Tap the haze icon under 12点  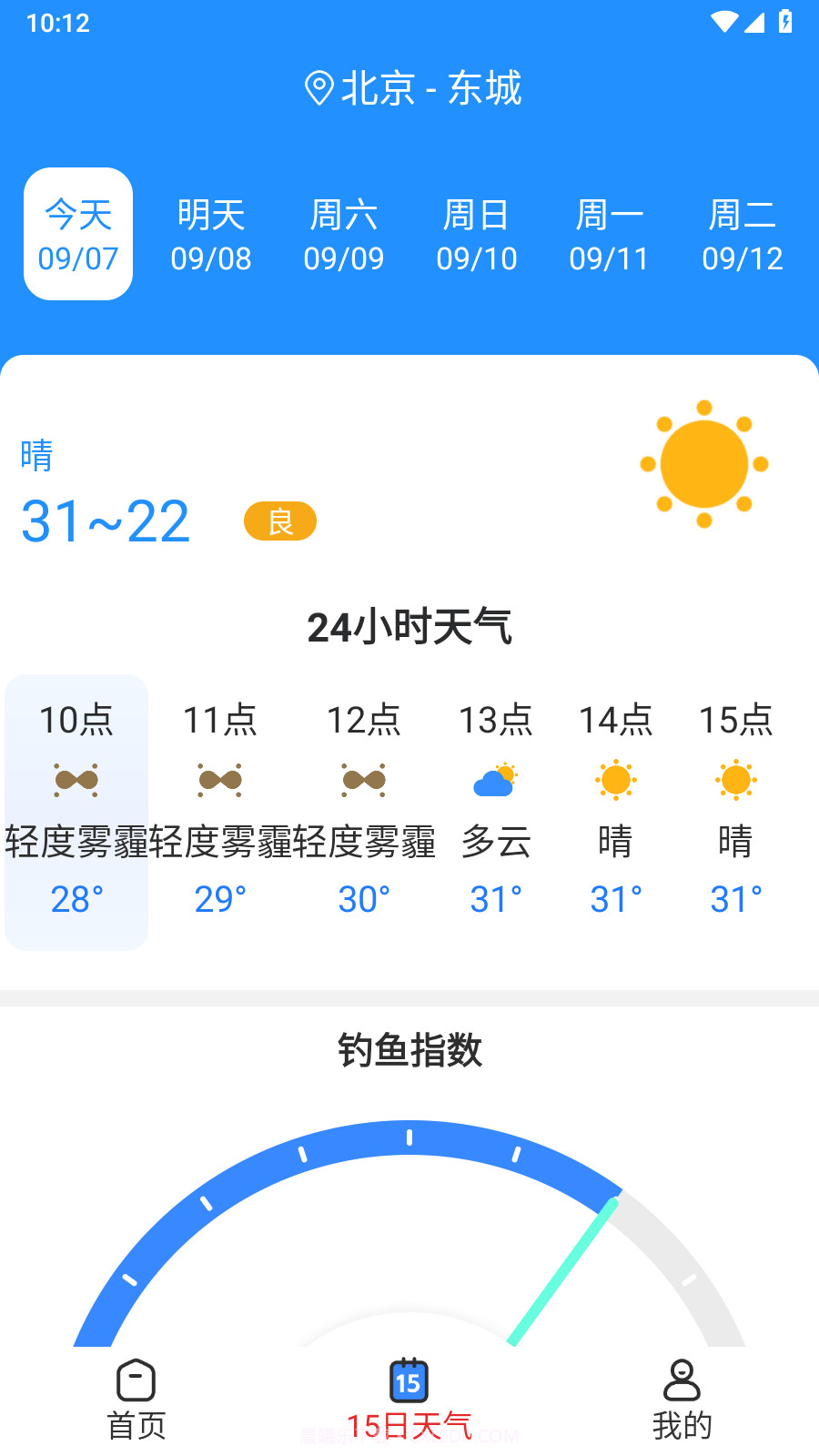coord(364,779)
